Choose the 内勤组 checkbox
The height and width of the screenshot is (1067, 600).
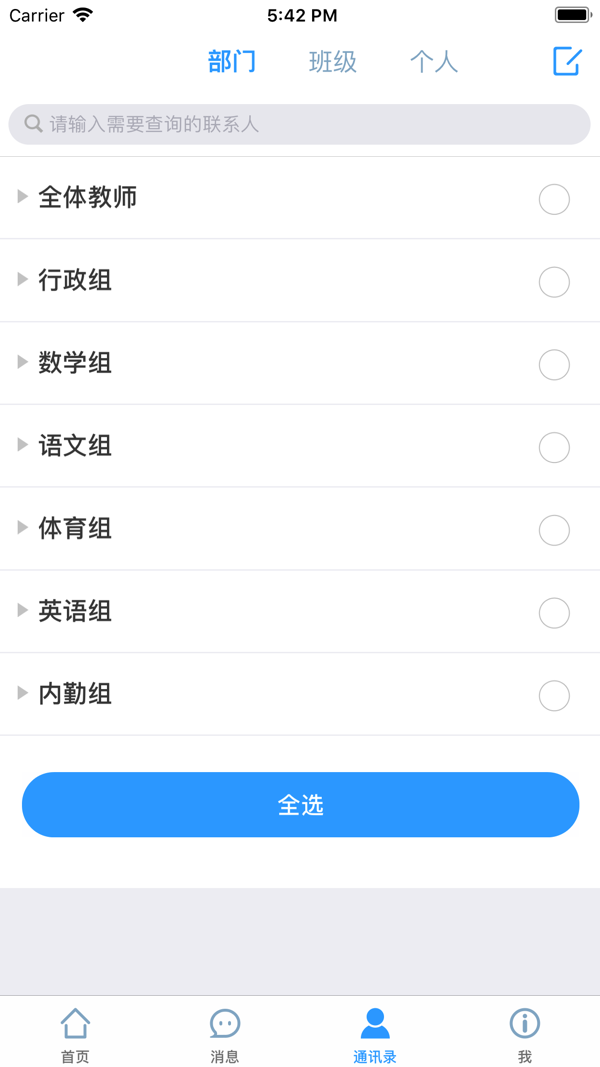554,695
